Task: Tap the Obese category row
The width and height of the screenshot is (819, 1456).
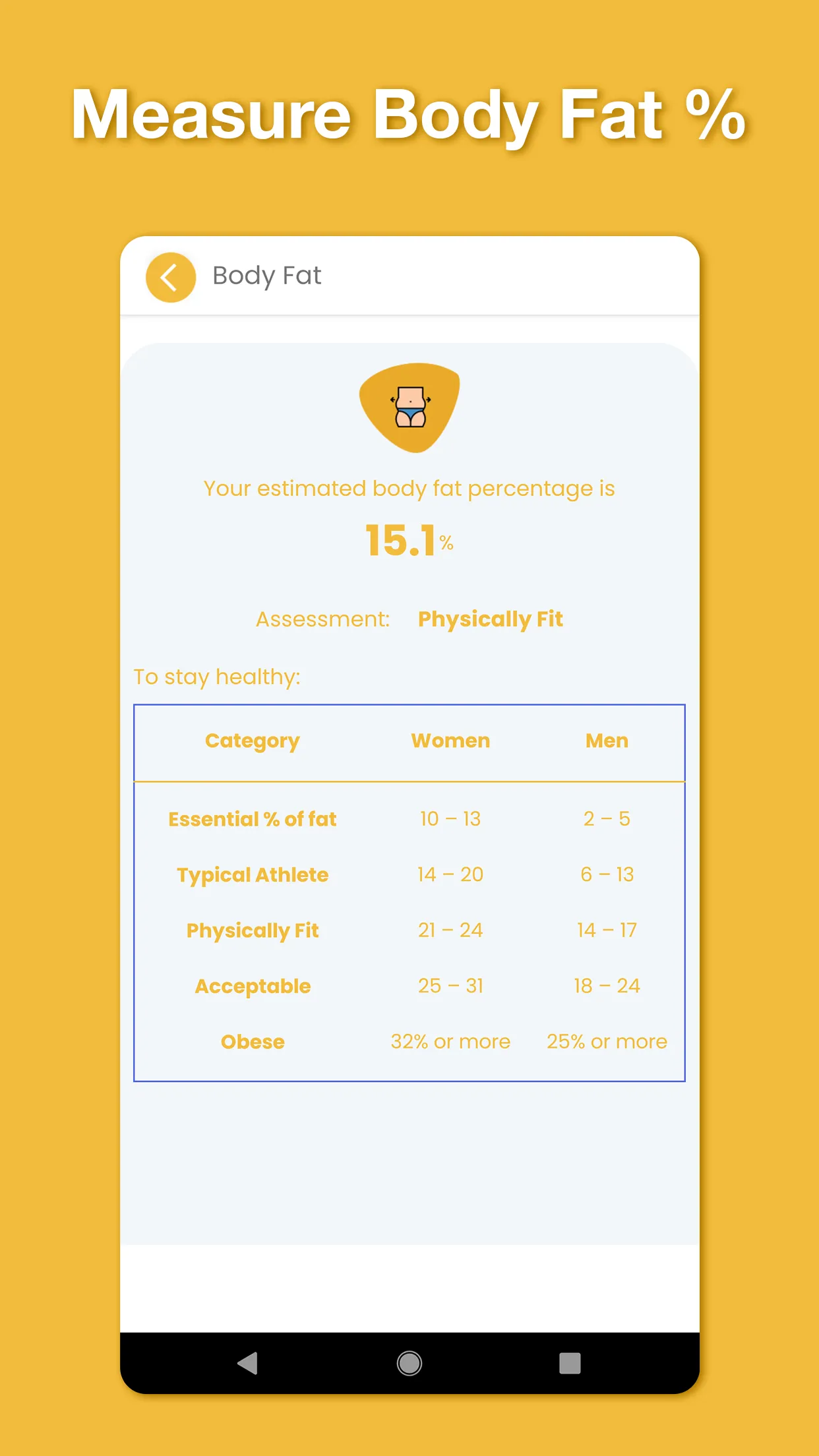Action: click(x=253, y=1041)
